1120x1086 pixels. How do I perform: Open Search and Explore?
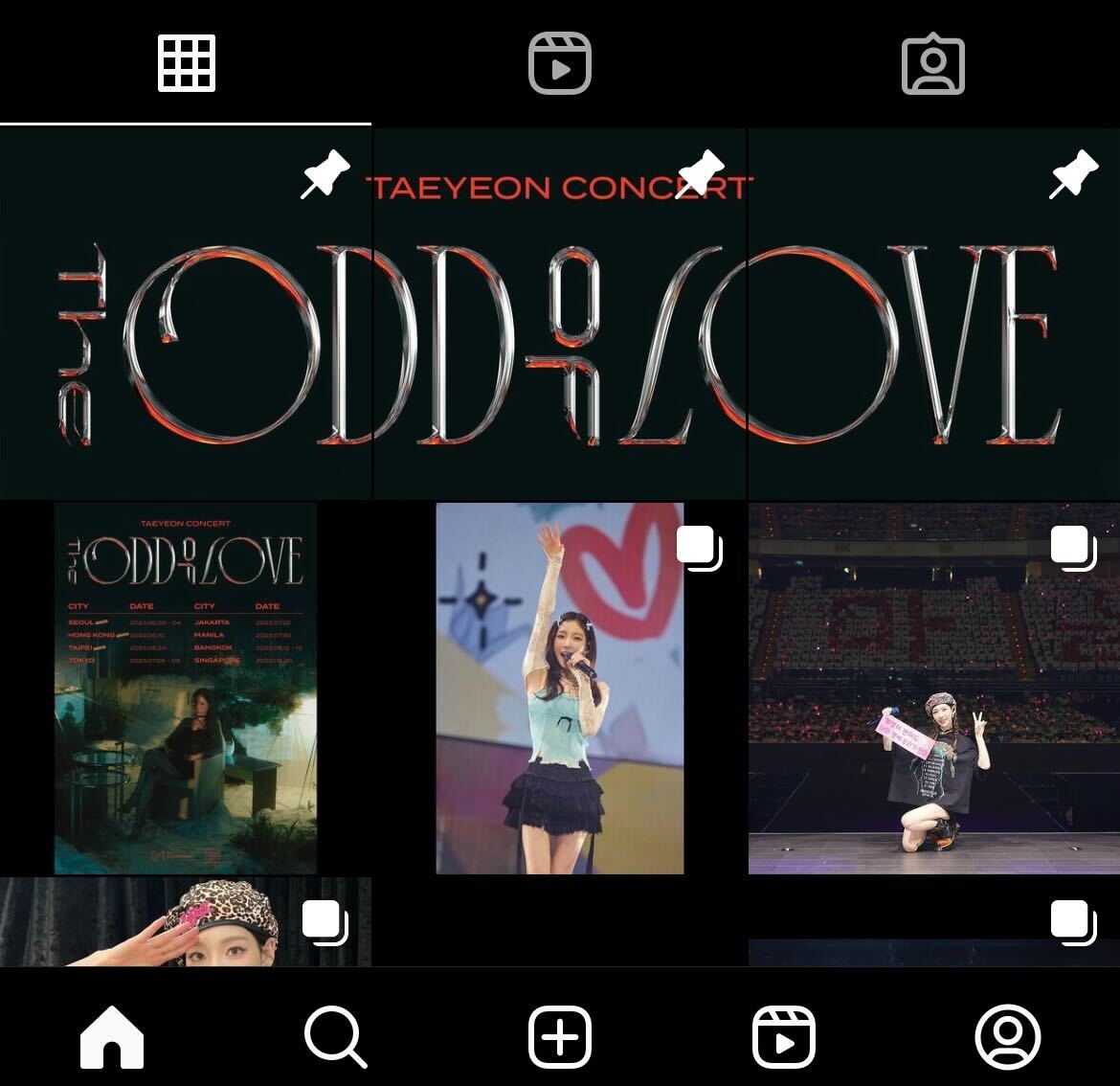coord(335,1036)
